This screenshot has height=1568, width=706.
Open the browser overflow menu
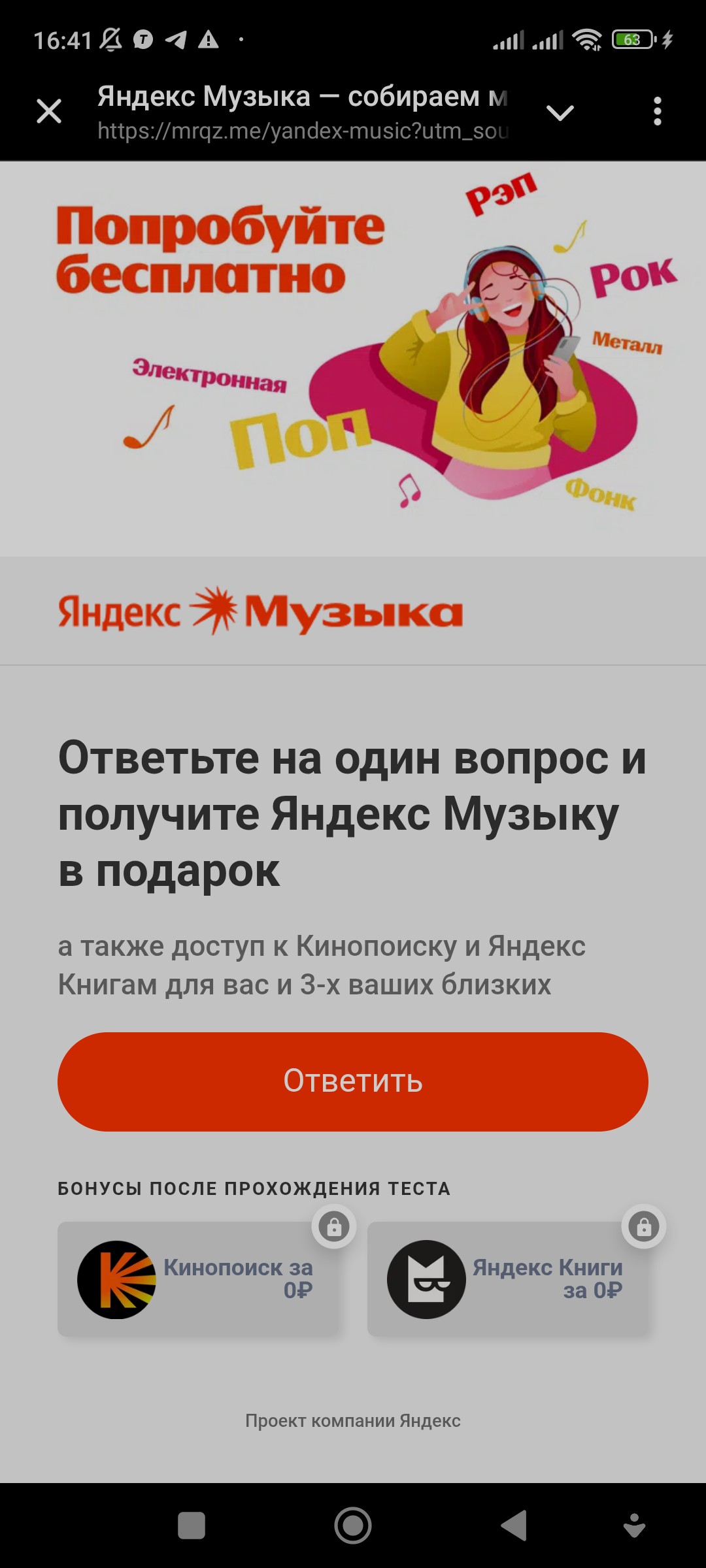click(x=658, y=111)
